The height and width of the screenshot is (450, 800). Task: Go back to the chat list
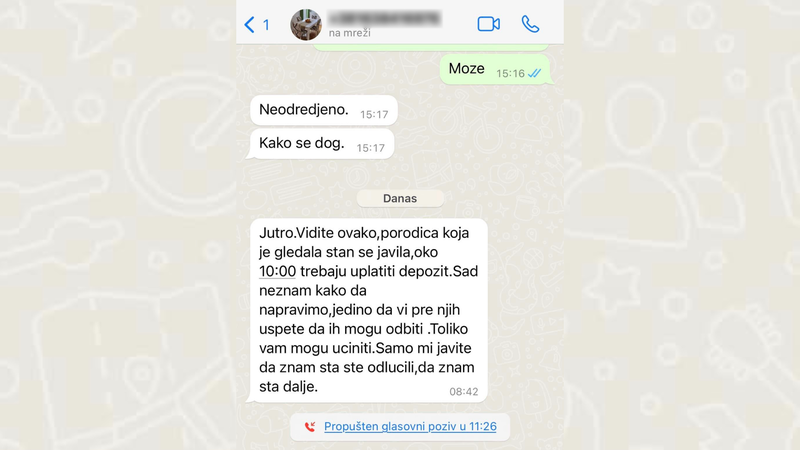[x=256, y=24]
